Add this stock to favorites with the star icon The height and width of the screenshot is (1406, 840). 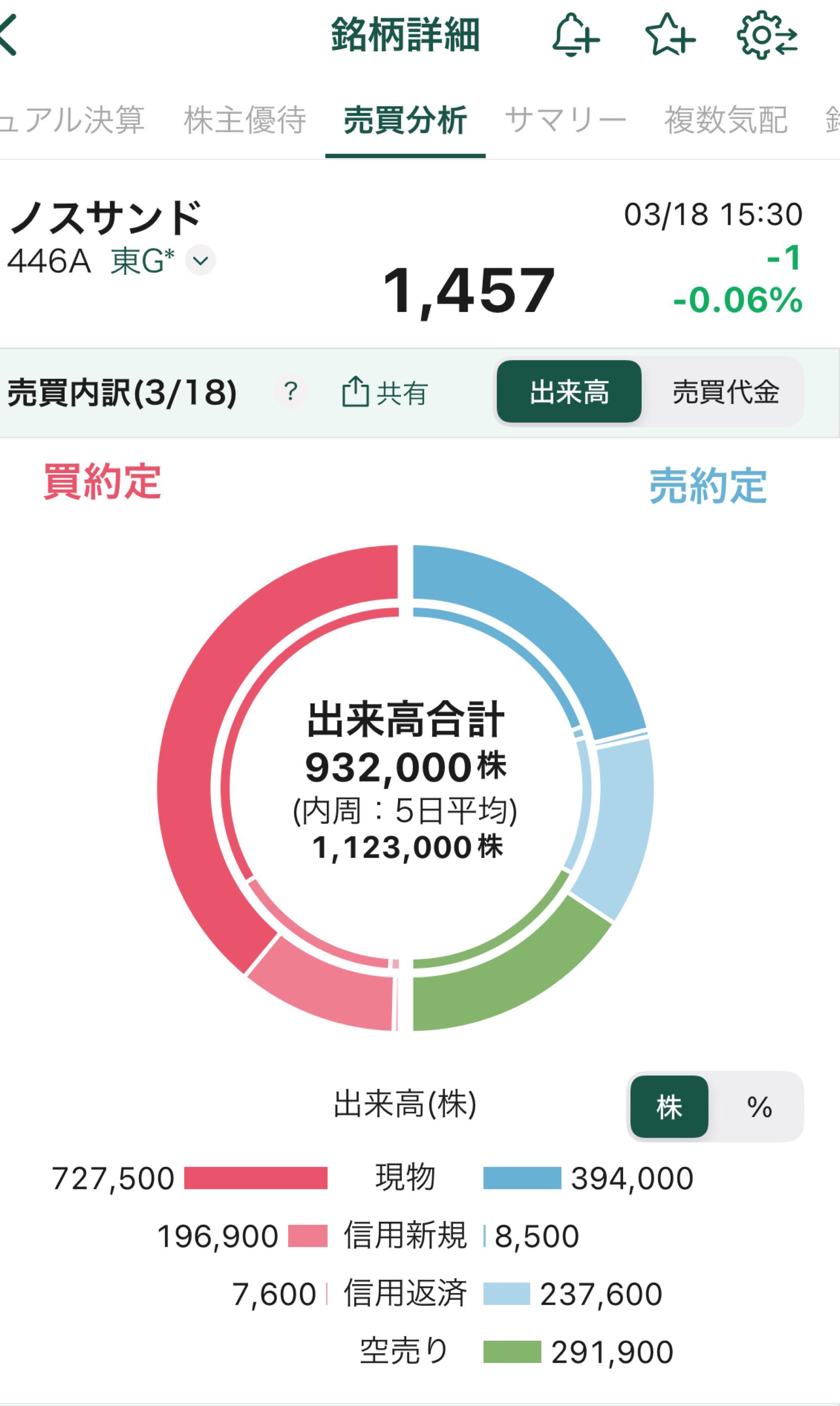[670, 35]
